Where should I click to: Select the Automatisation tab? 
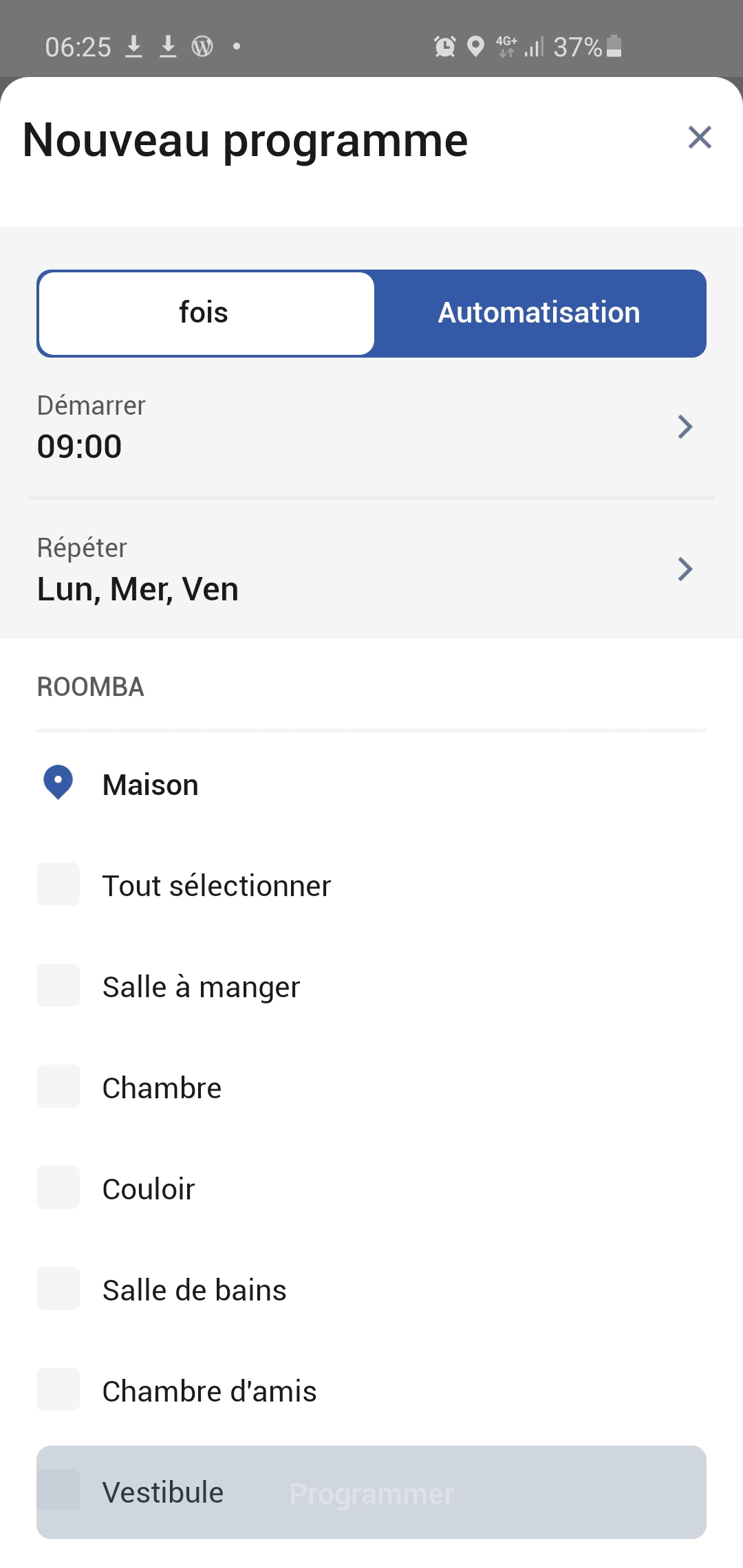(x=539, y=314)
